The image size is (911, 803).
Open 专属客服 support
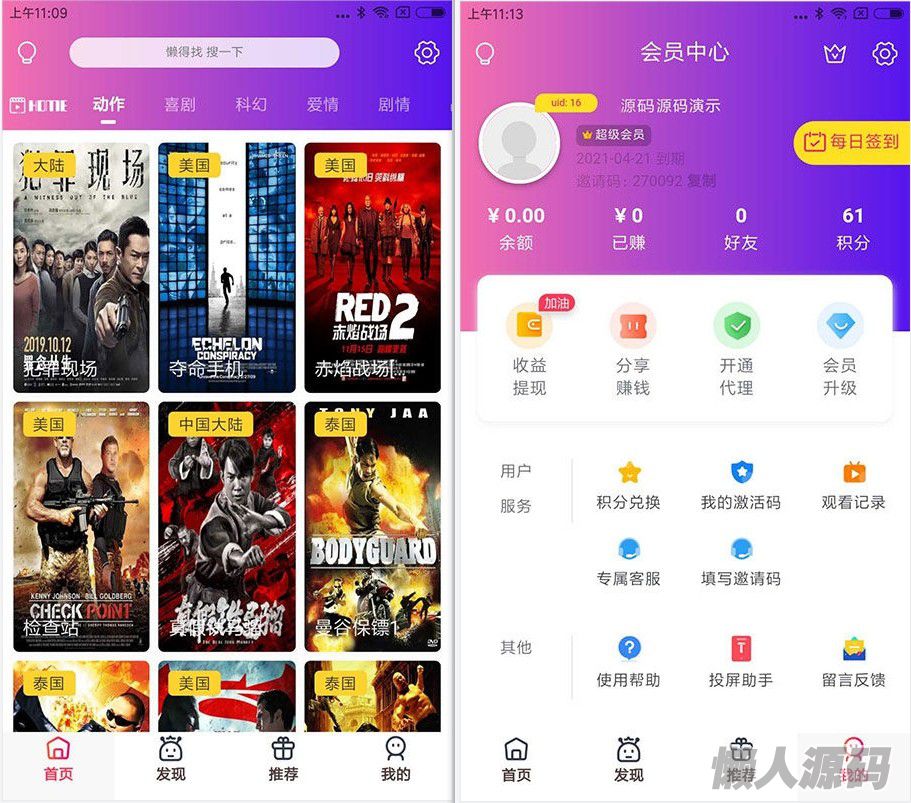click(x=628, y=561)
